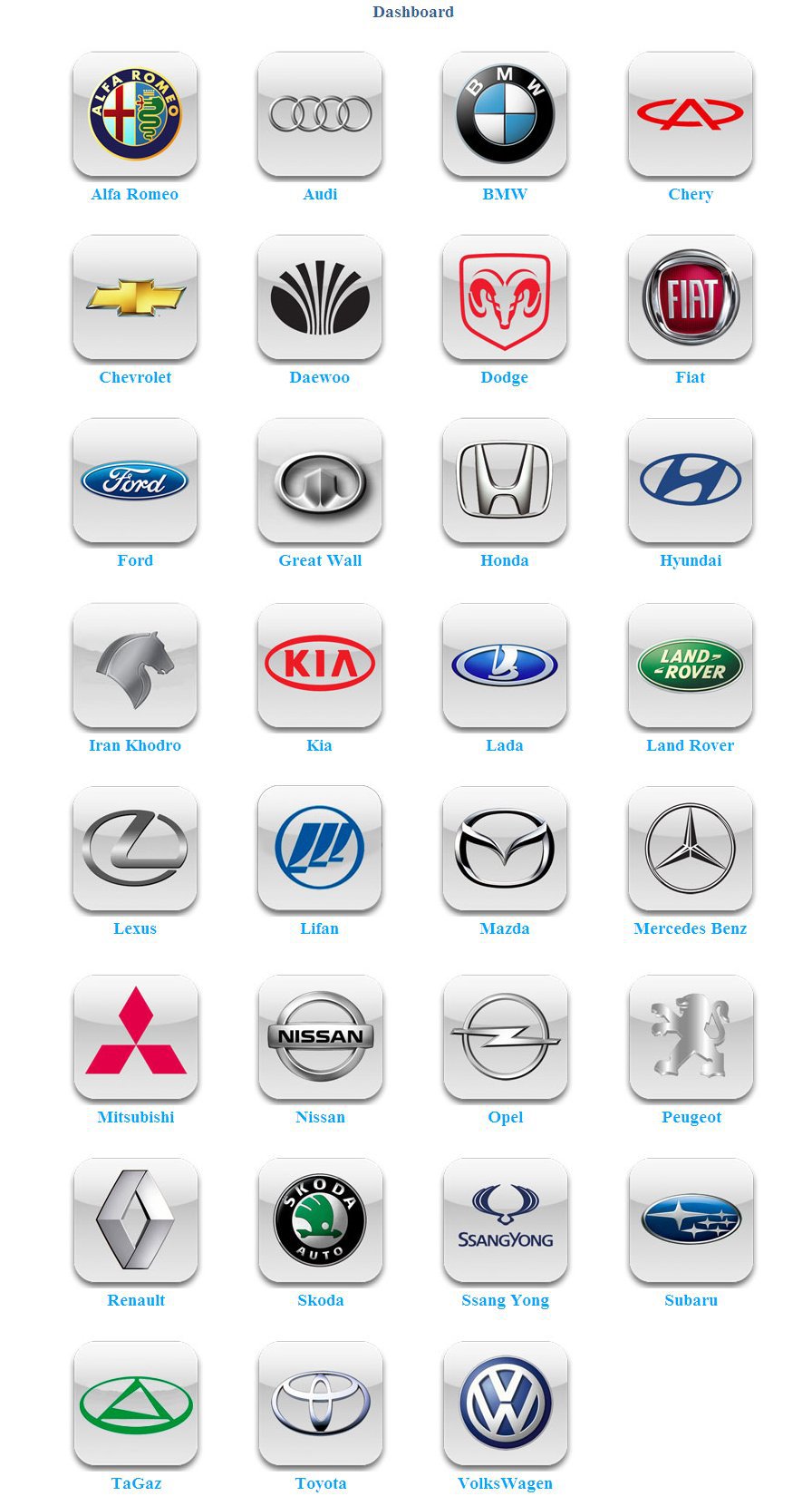Open the Peugeot section

click(691, 1037)
